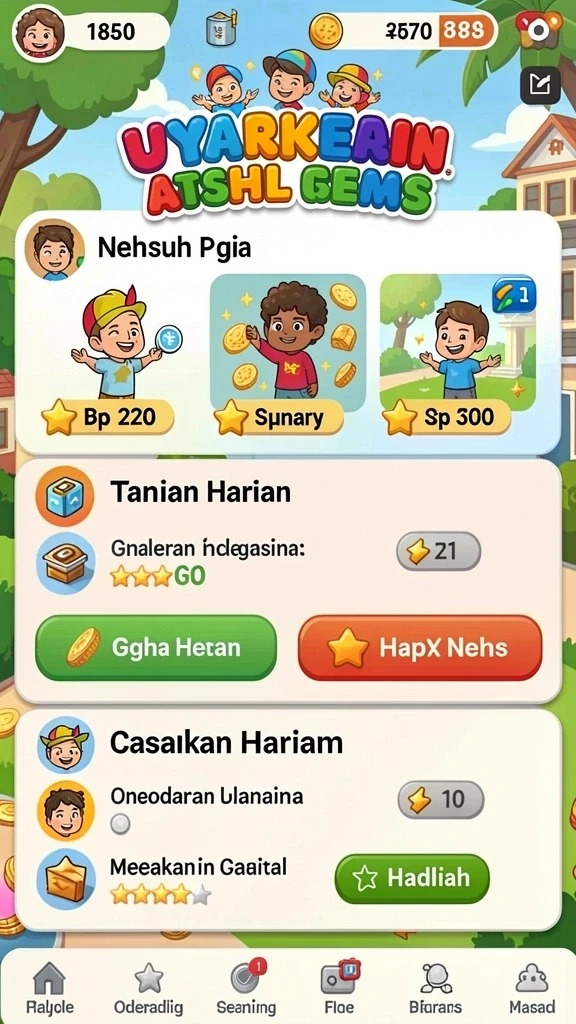Viewport: 576px width, 1024px height.
Task: Switch to the Ralyole home tab
Action: point(50,989)
